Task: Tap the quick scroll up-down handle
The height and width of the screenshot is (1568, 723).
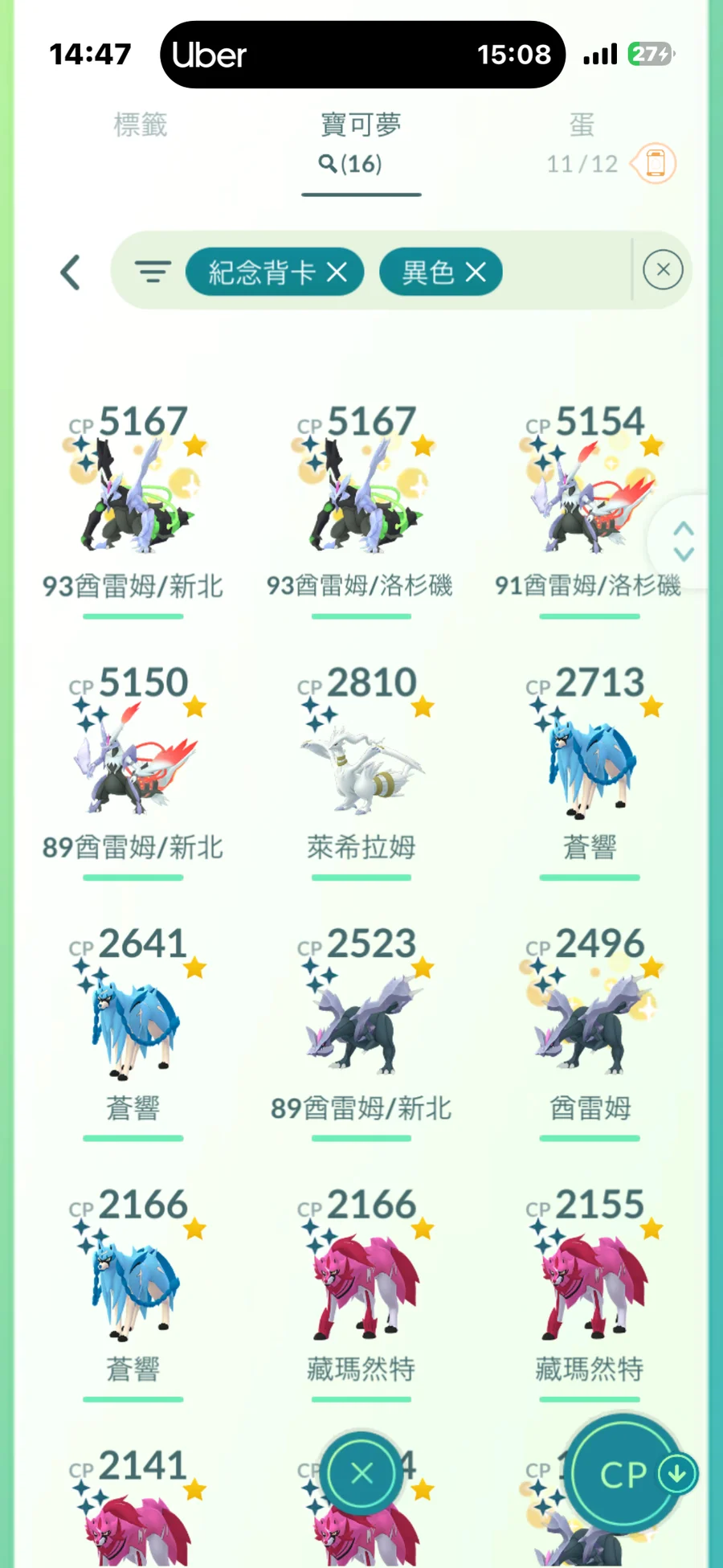Action: (x=683, y=542)
